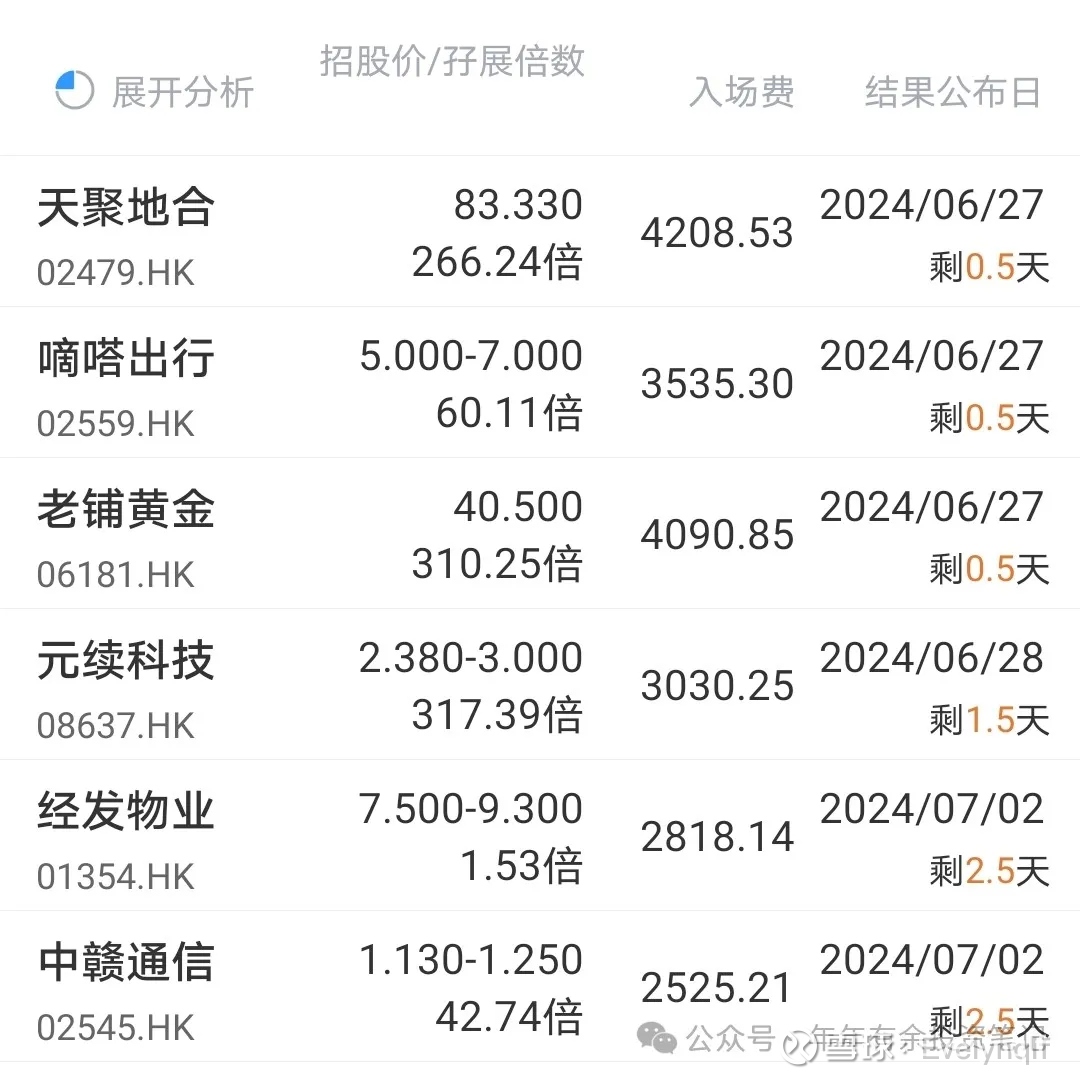The image size is (1080, 1081).
Task: Click the blue pie chart analysis icon
Action: [x=73, y=88]
